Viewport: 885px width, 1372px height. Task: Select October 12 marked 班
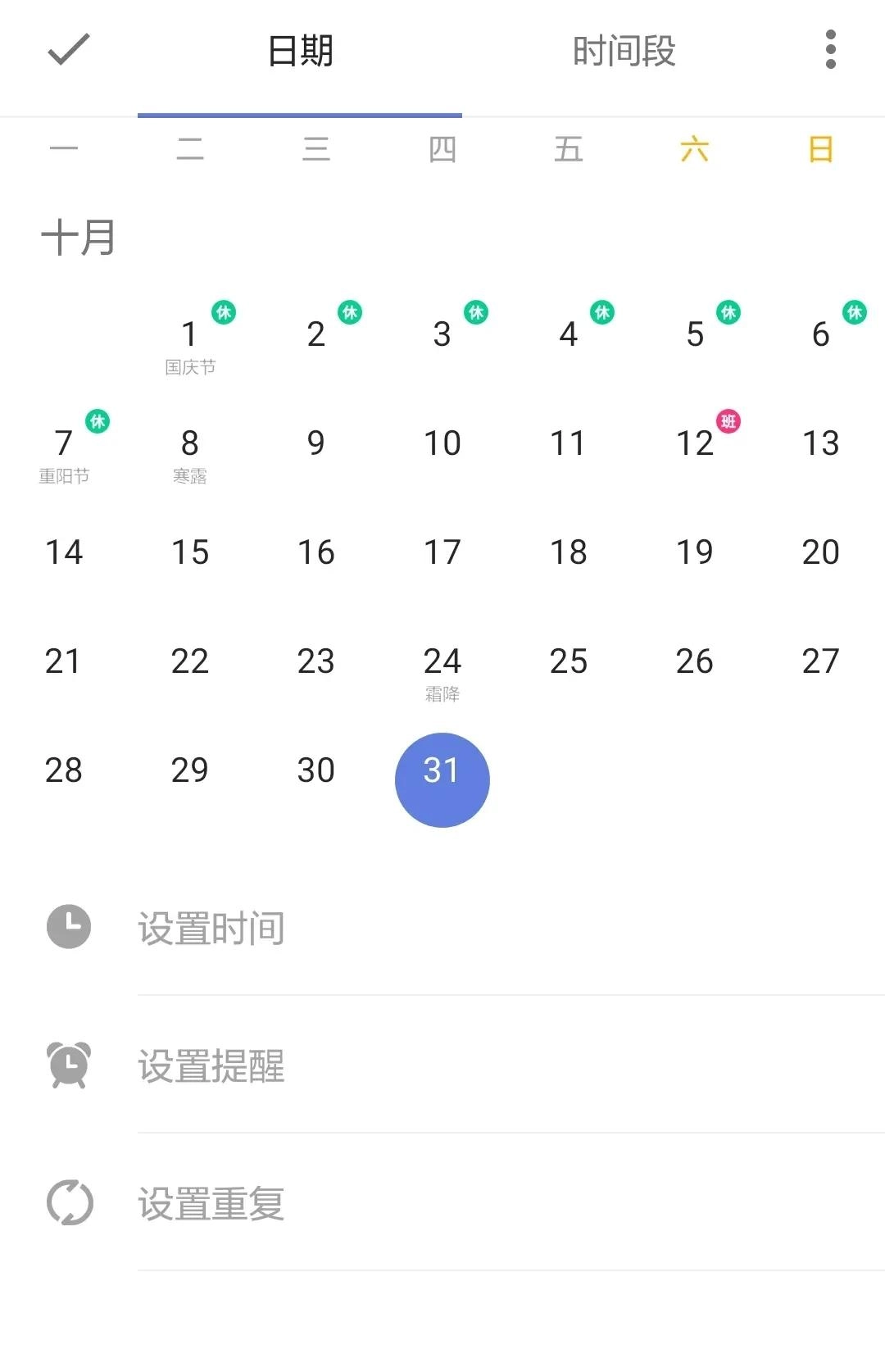coord(695,443)
